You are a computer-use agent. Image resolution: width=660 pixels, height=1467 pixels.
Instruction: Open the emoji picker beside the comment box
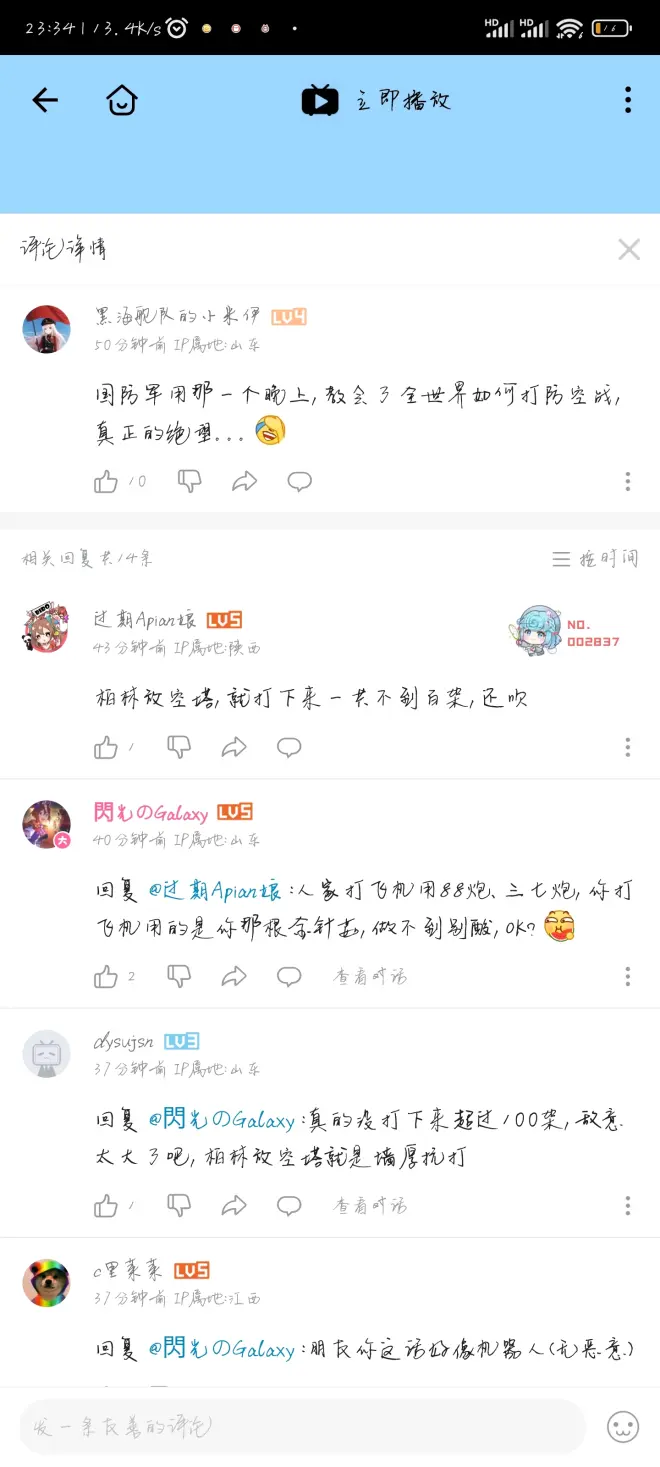click(x=623, y=1426)
